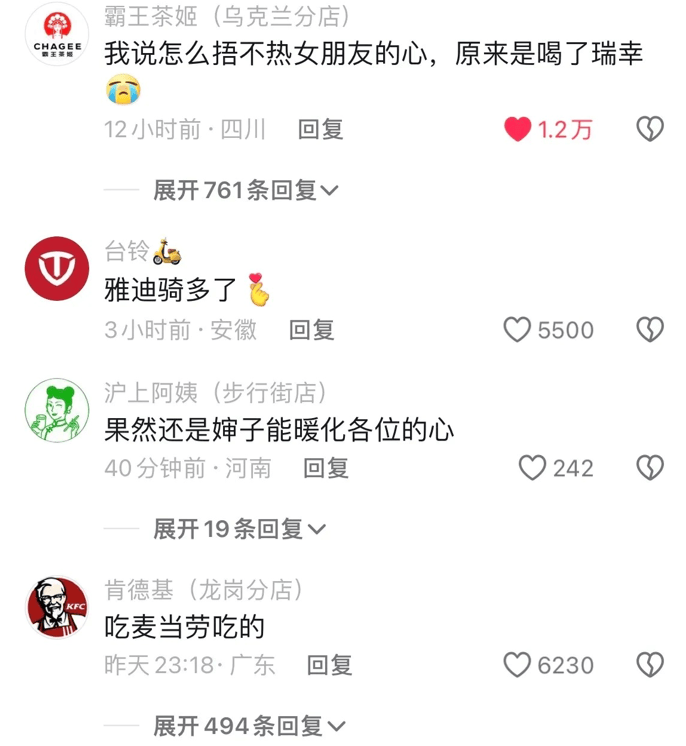This screenshot has height=746, width=686.
Task: Dislike the 台铃 comment
Action: tap(650, 330)
